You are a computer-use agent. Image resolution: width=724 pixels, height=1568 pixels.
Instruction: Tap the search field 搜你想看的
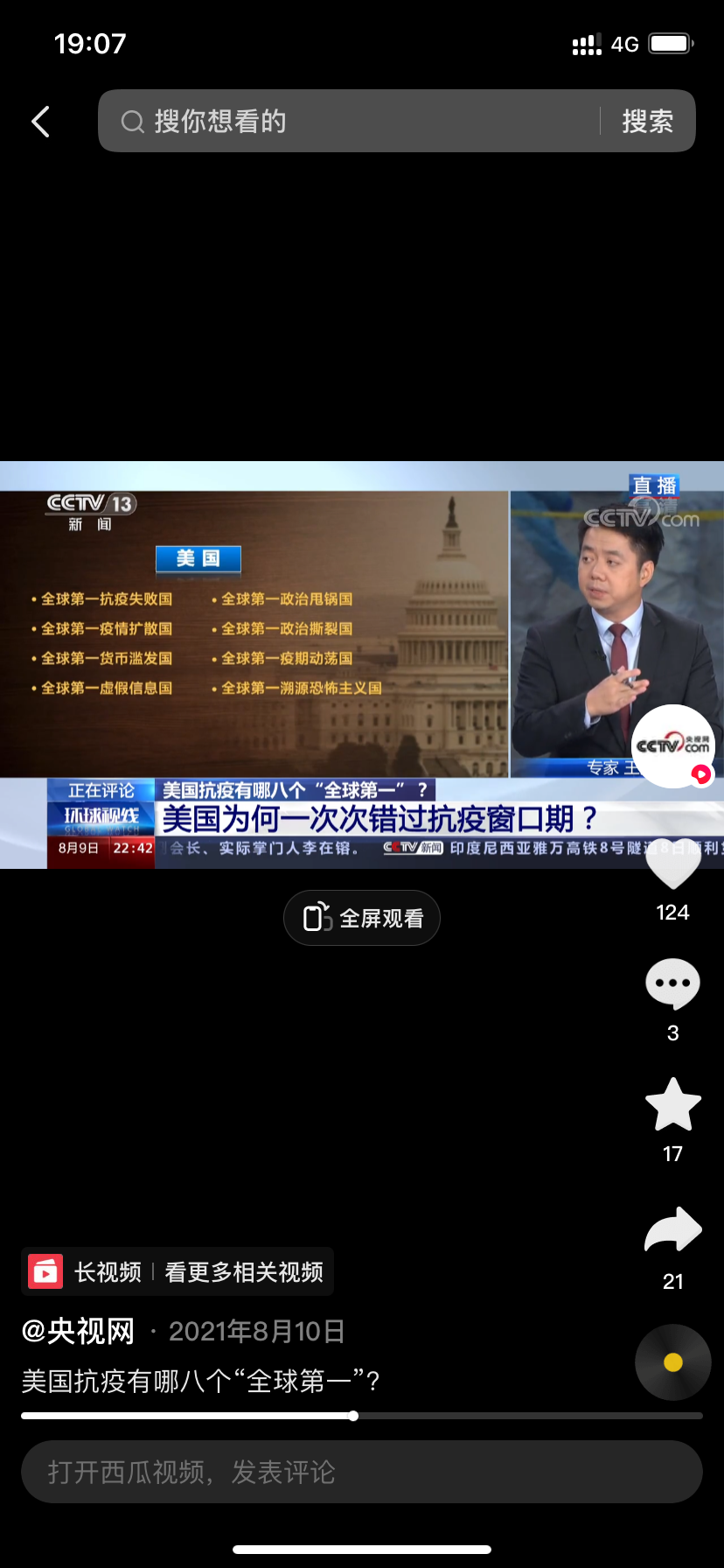point(350,122)
